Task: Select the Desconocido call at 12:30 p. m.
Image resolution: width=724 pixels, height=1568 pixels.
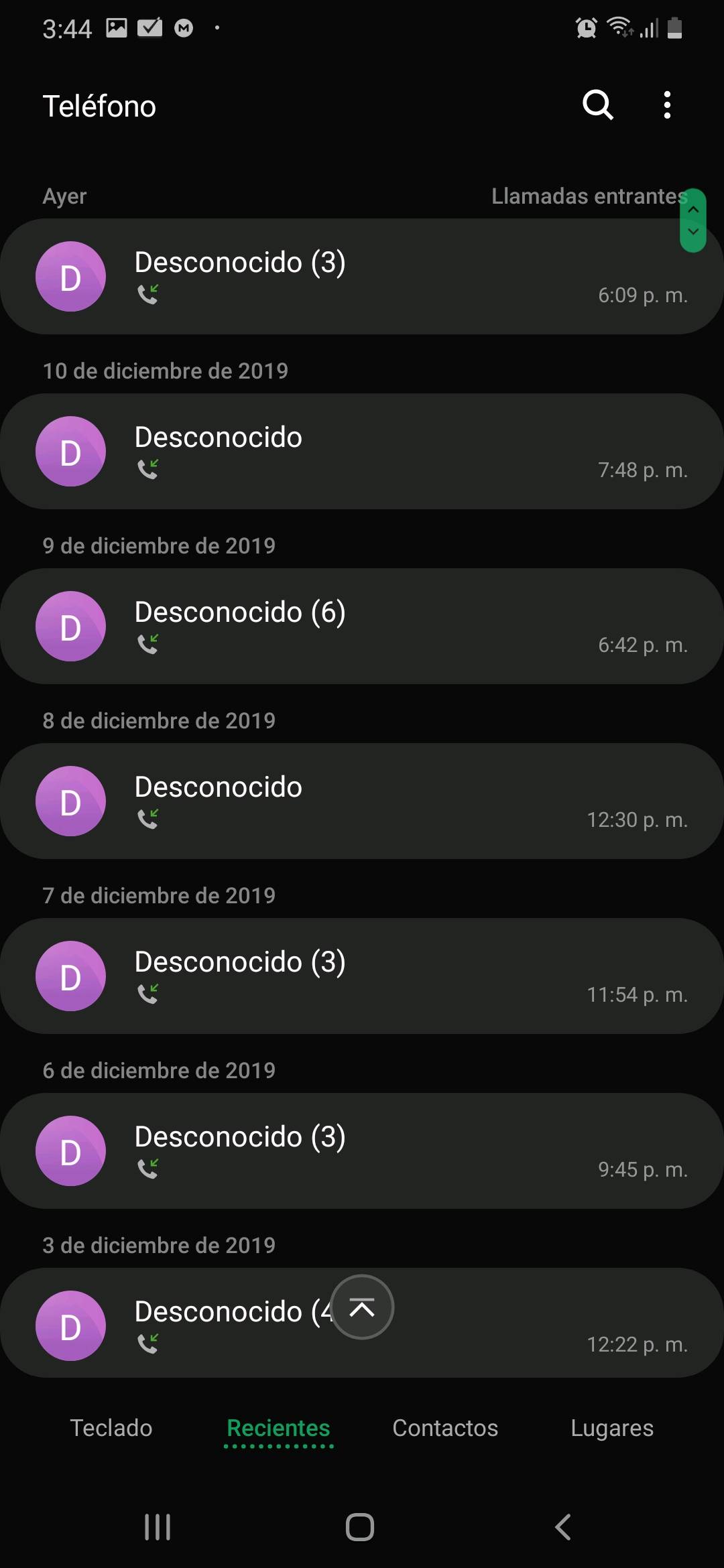Action: 362,801
